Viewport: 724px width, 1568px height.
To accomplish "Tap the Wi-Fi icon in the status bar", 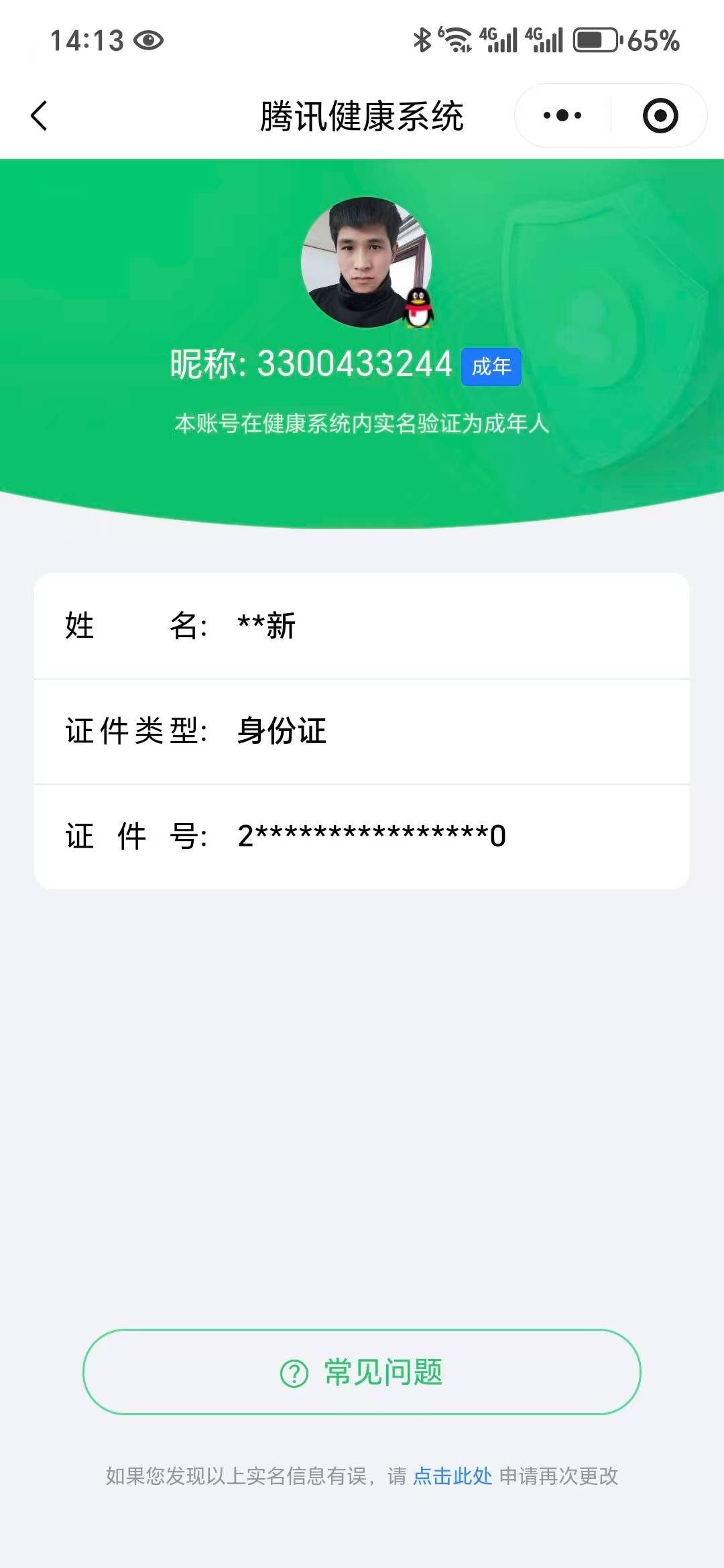I will point(456,39).
